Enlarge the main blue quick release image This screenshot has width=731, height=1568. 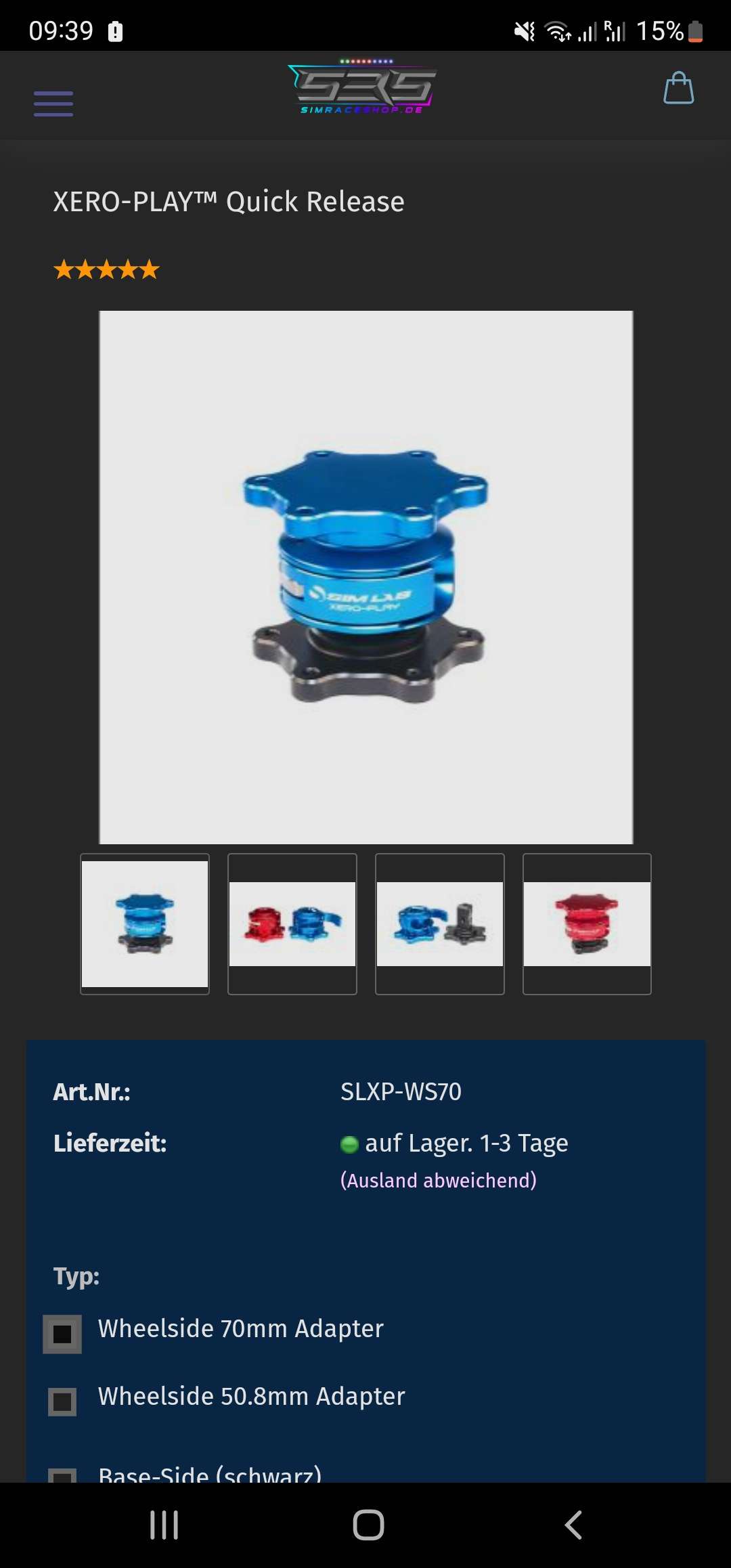(x=365, y=577)
